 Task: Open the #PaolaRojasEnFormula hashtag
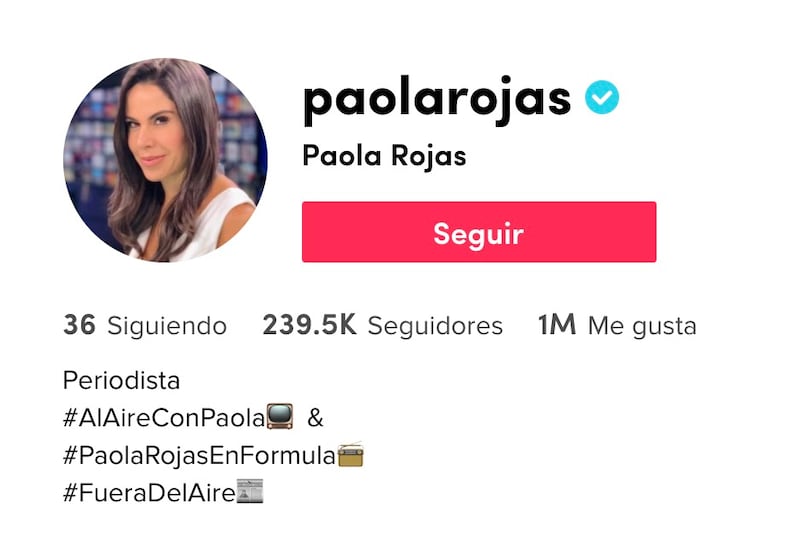click(x=198, y=455)
